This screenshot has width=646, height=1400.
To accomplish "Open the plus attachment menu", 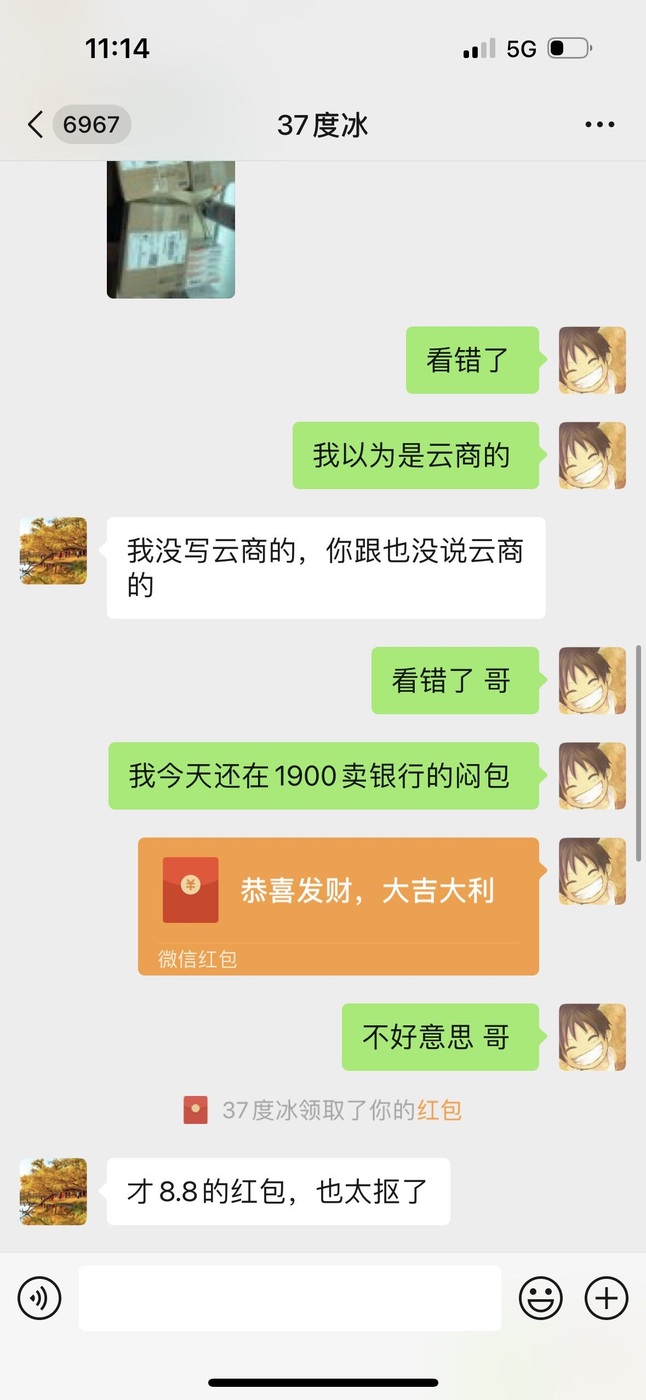I will click(x=606, y=1298).
